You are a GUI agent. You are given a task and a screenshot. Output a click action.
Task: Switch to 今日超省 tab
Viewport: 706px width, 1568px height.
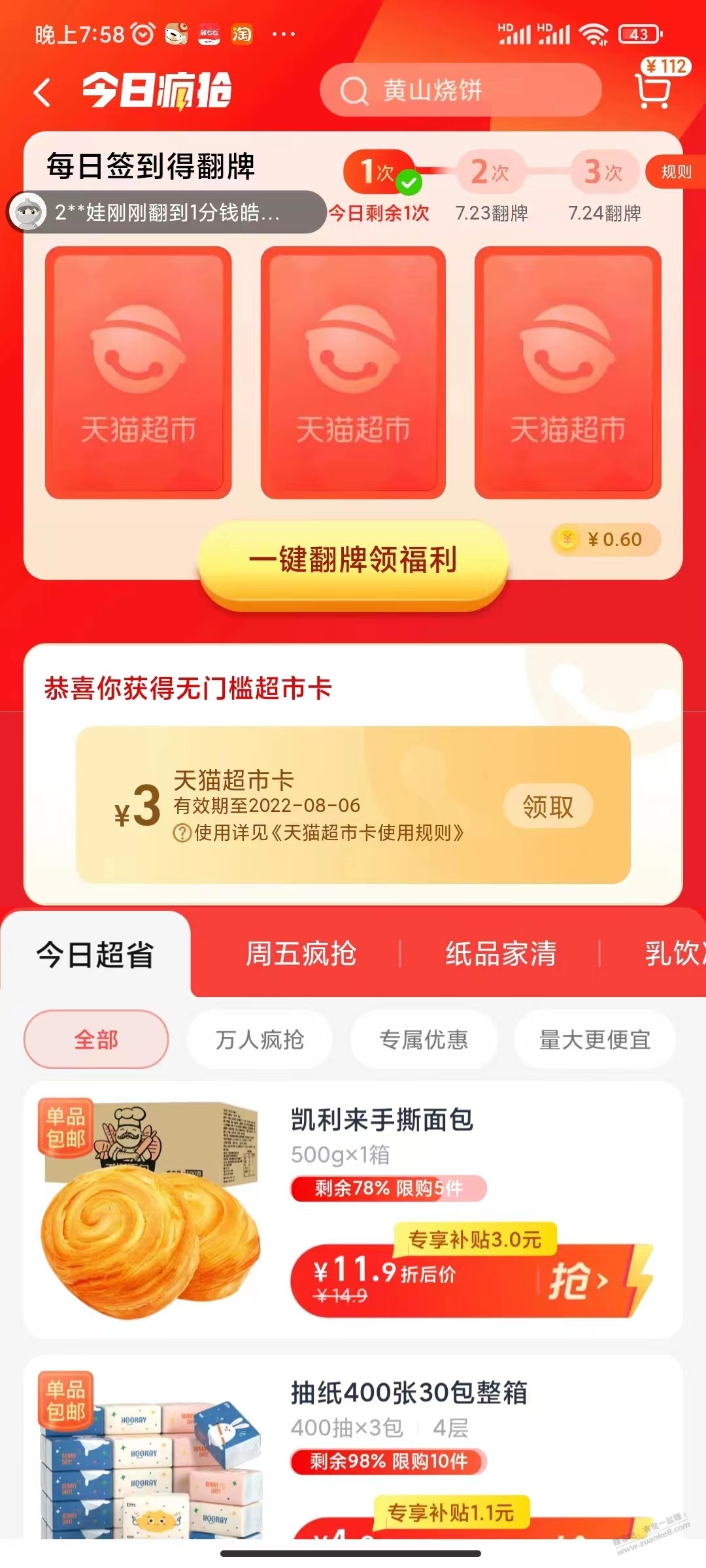click(x=95, y=955)
